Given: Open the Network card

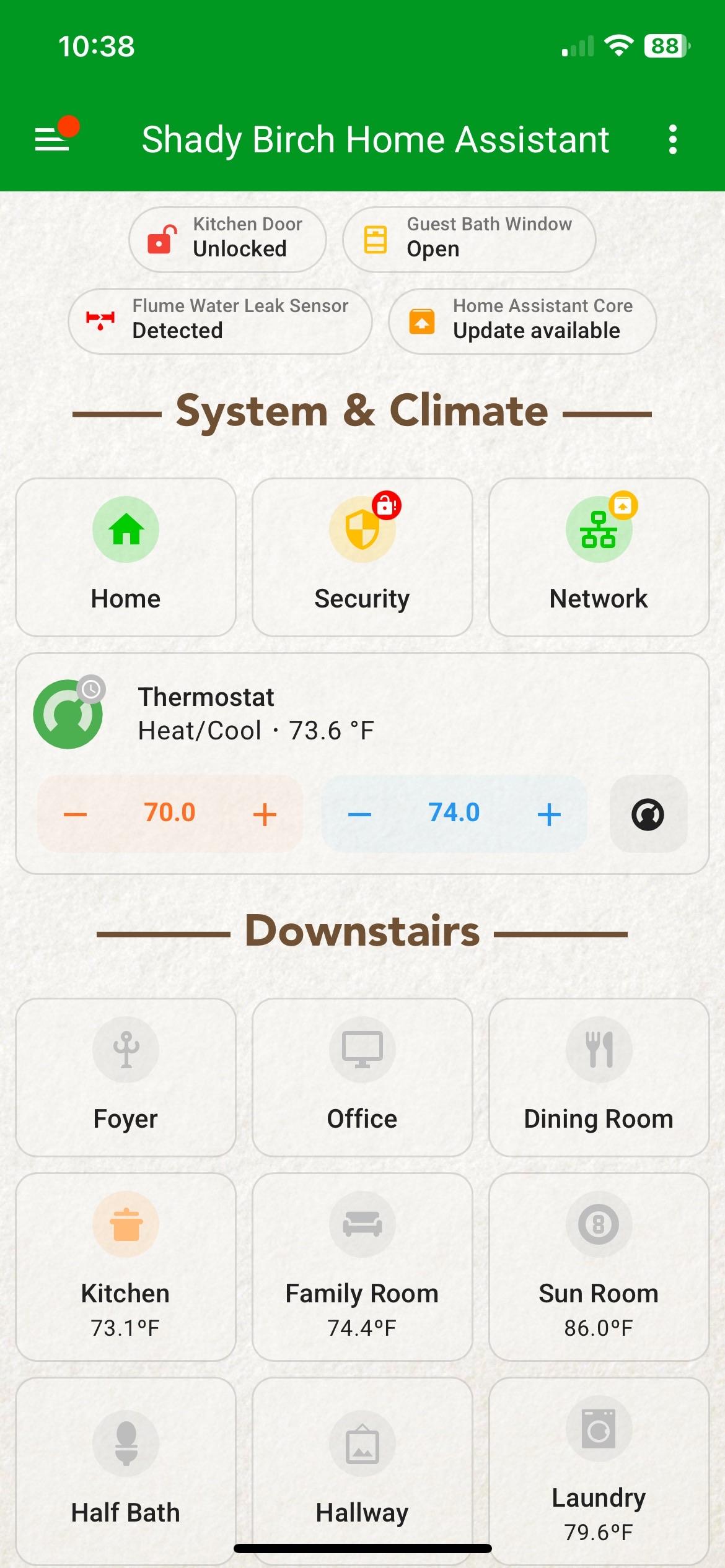Looking at the screenshot, I should pyautogui.click(x=599, y=557).
